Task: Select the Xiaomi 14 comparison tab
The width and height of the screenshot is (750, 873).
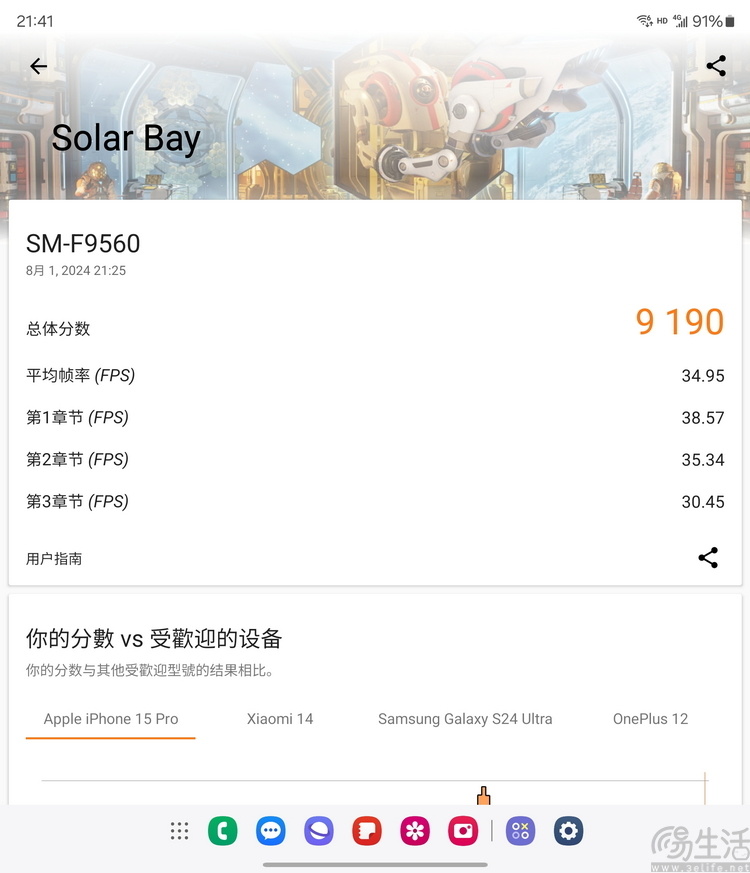Action: point(280,719)
